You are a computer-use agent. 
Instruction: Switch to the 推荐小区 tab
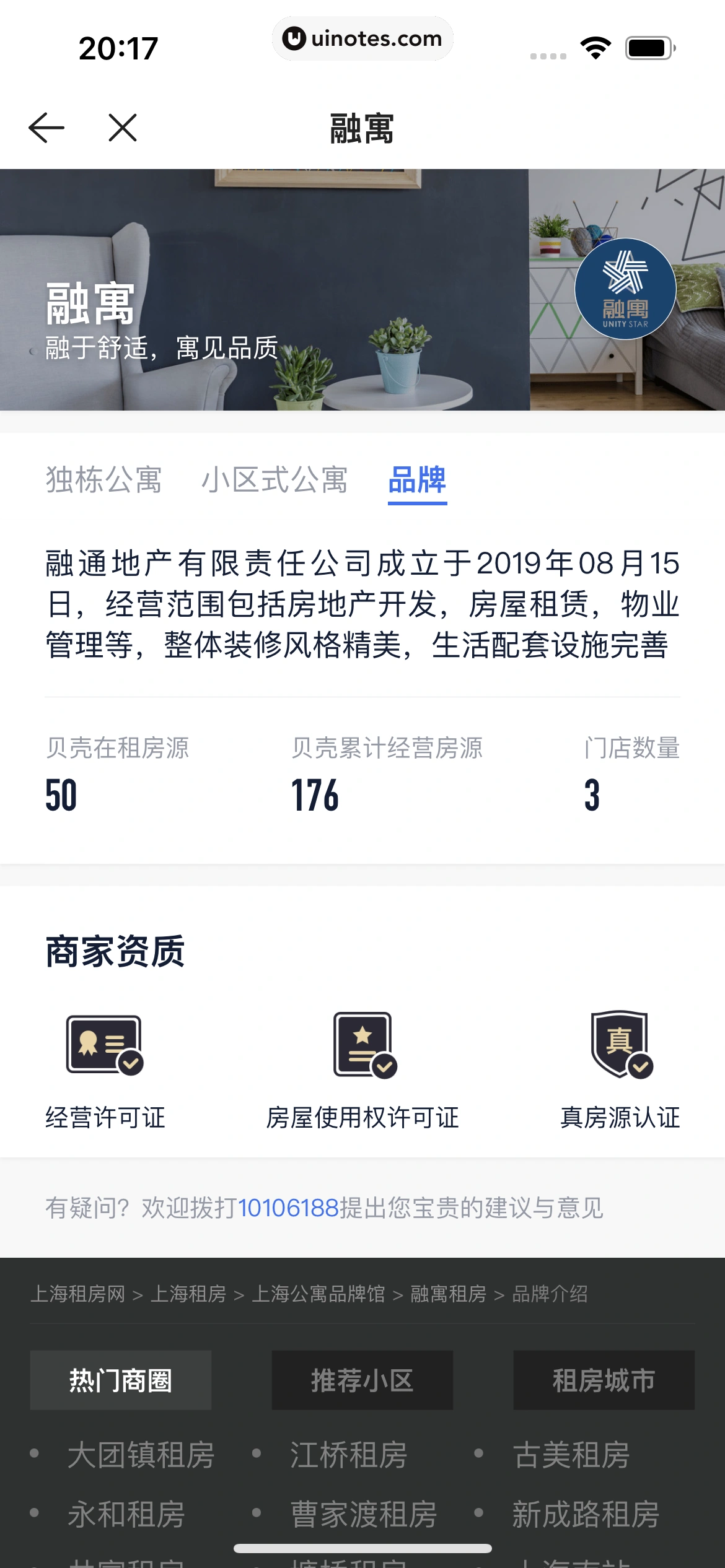pos(362,1380)
